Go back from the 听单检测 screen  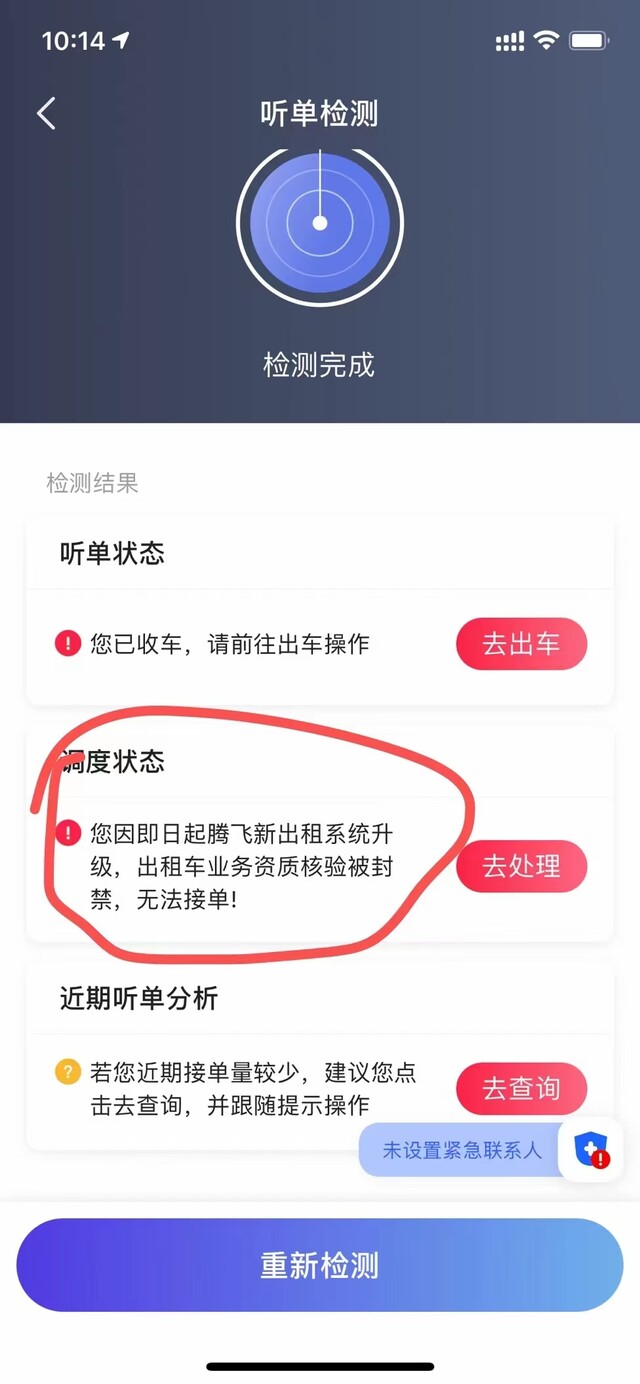pyautogui.click(x=46, y=114)
